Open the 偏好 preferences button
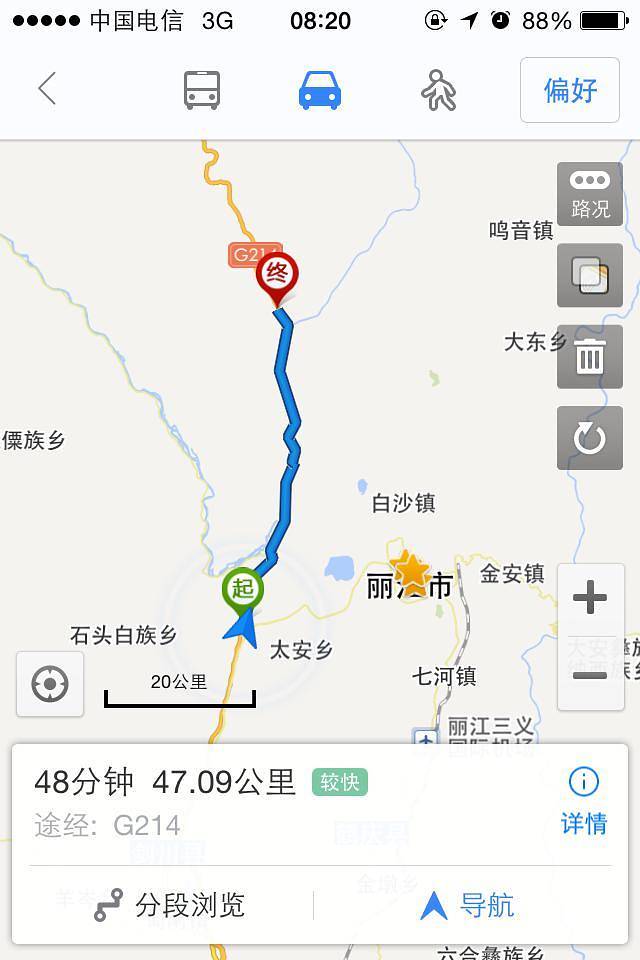The width and height of the screenshot is (640, 960). point(571,90)
